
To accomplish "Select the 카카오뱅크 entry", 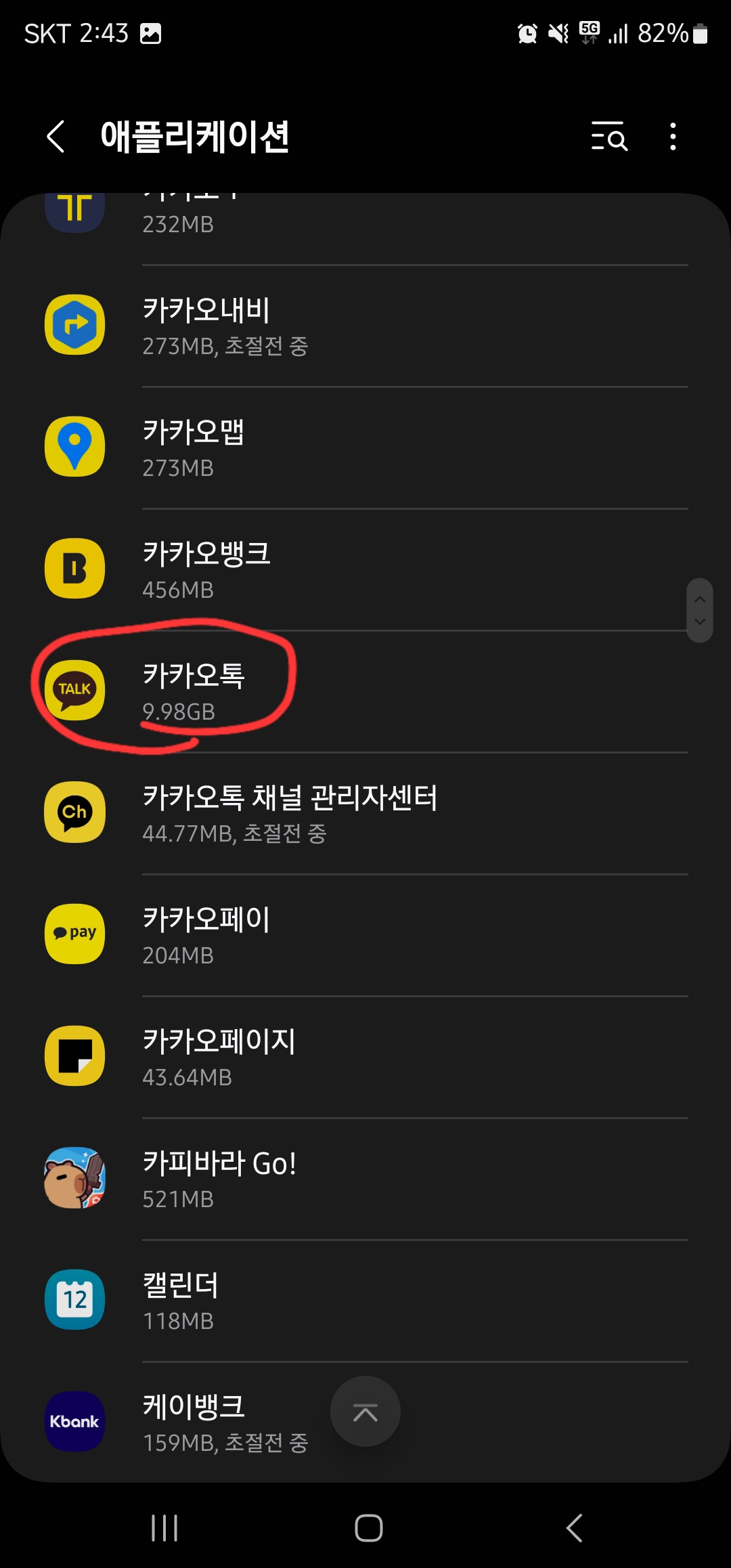I will click(x=365, y=569).
